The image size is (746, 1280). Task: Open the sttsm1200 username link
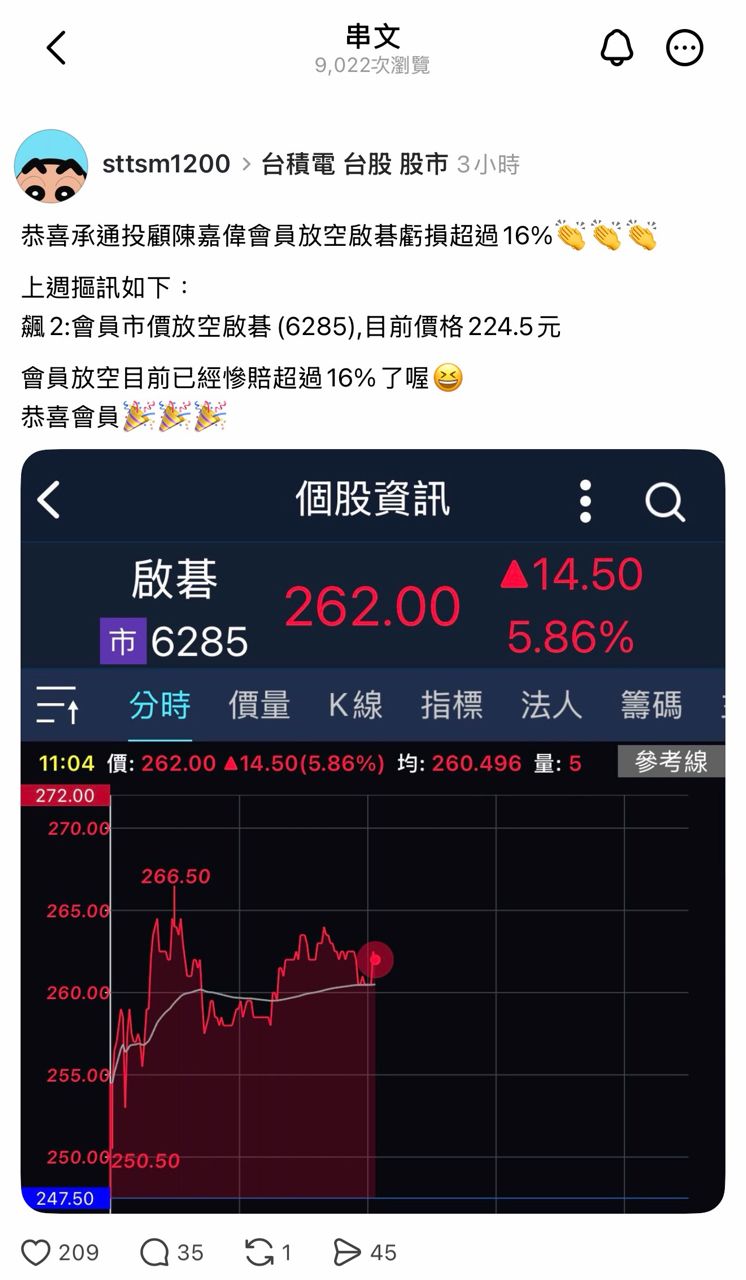point(166,164)
